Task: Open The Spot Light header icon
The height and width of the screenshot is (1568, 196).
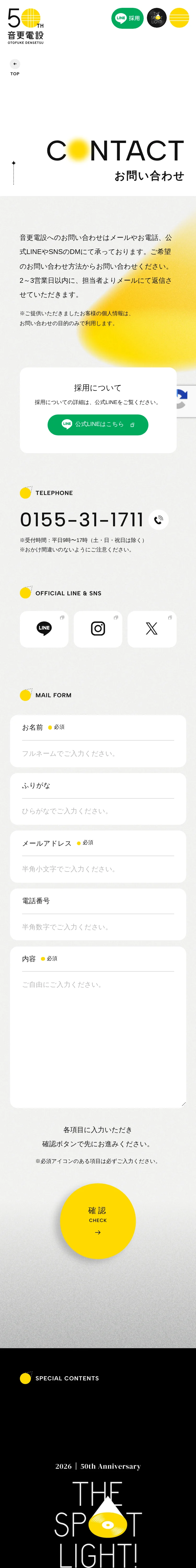Action: [157, 18]
